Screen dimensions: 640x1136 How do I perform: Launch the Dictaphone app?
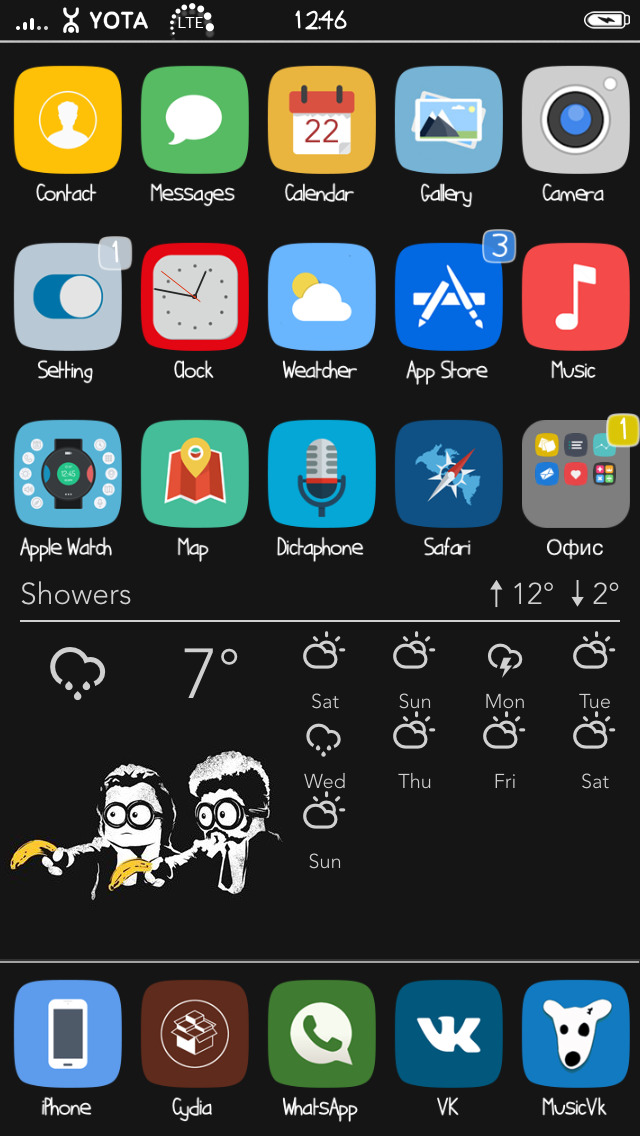click(x=321, y=474)
